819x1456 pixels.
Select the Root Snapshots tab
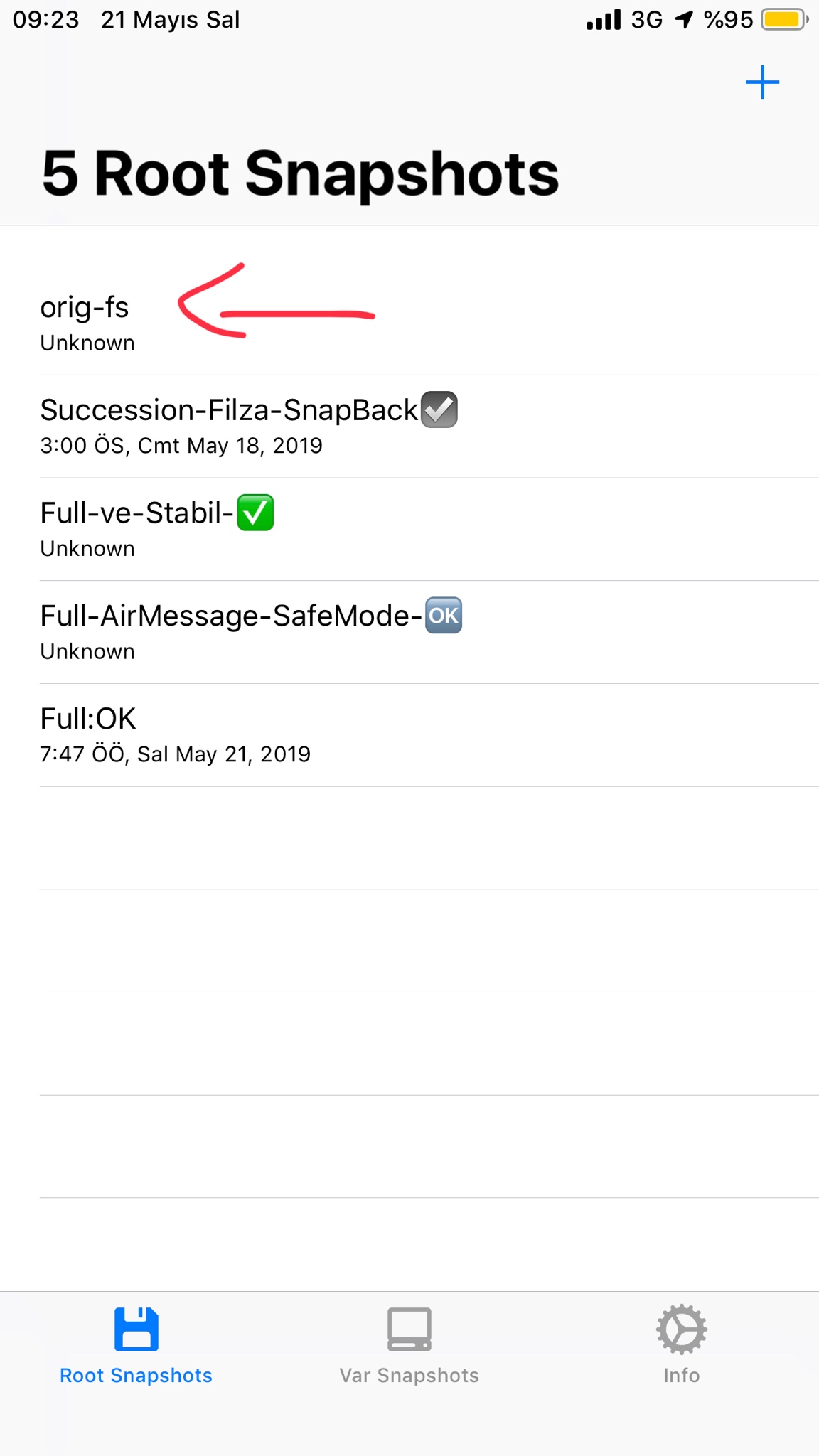click(136, 1345)
